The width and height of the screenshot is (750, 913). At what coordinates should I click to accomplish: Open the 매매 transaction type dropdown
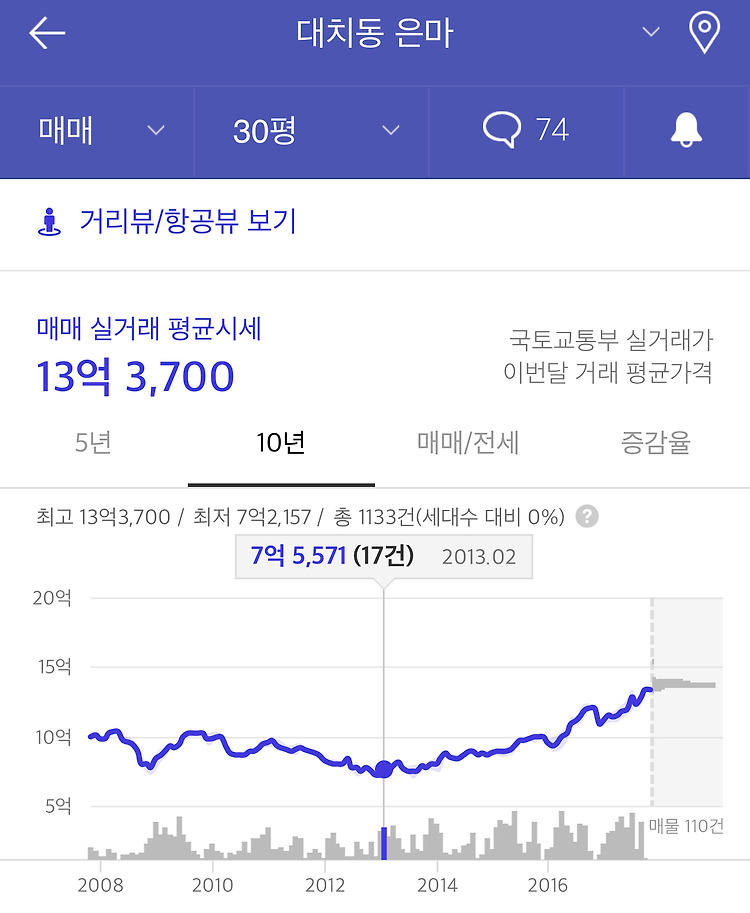(x=100, y=130)
